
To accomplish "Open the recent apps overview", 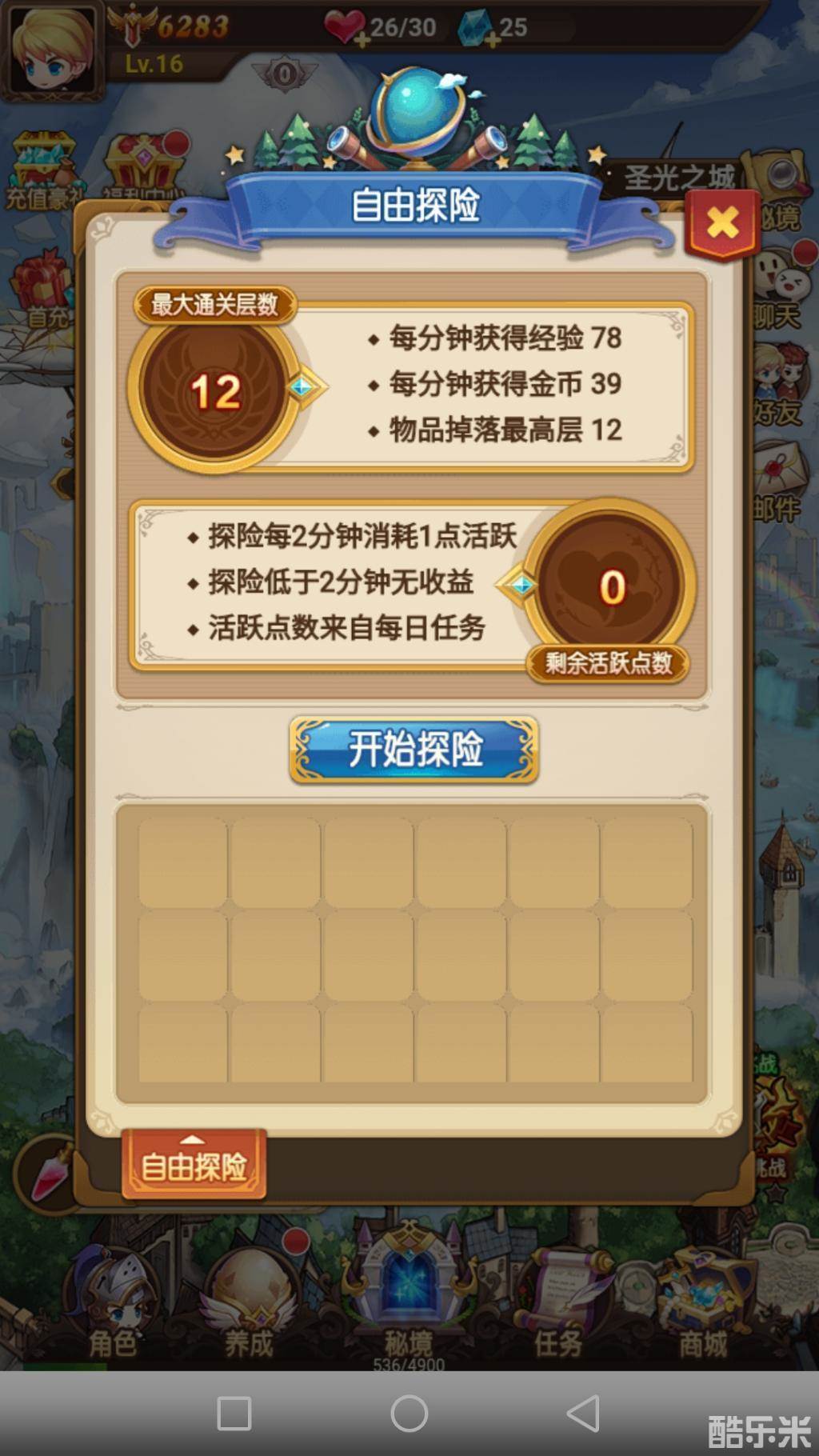I will pyautogui.click(x=234, y=1414).
